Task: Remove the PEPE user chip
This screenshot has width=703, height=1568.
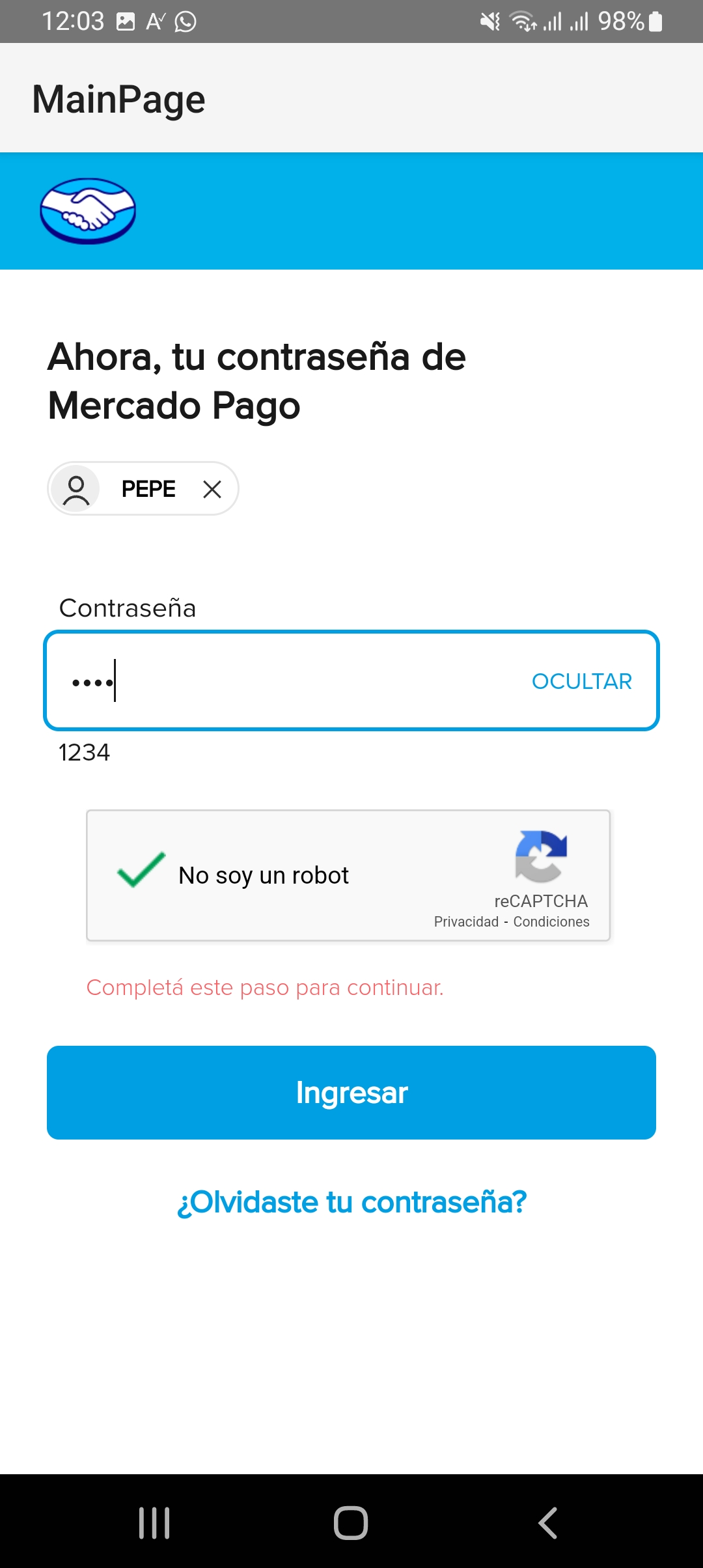Action: 212,489
